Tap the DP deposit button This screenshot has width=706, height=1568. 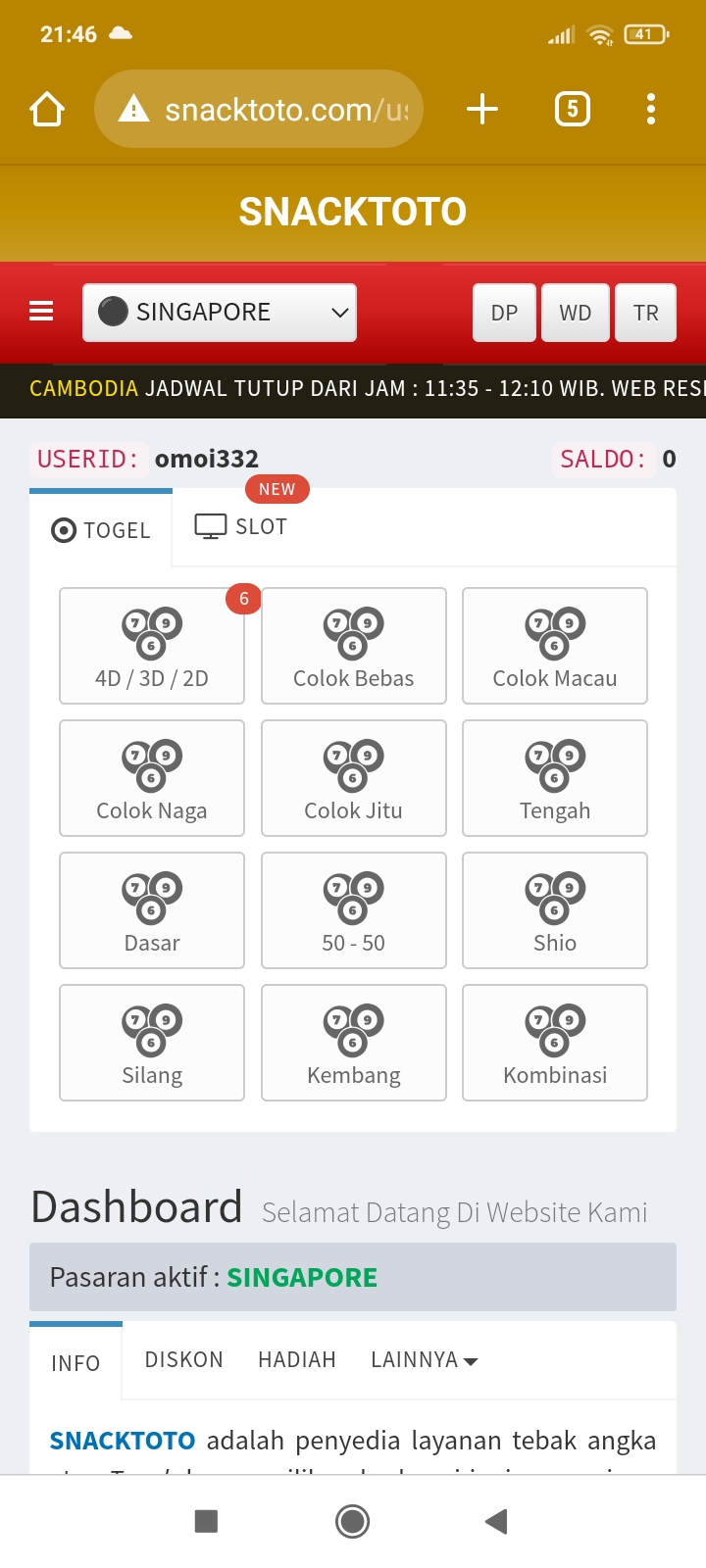[504, 313]
